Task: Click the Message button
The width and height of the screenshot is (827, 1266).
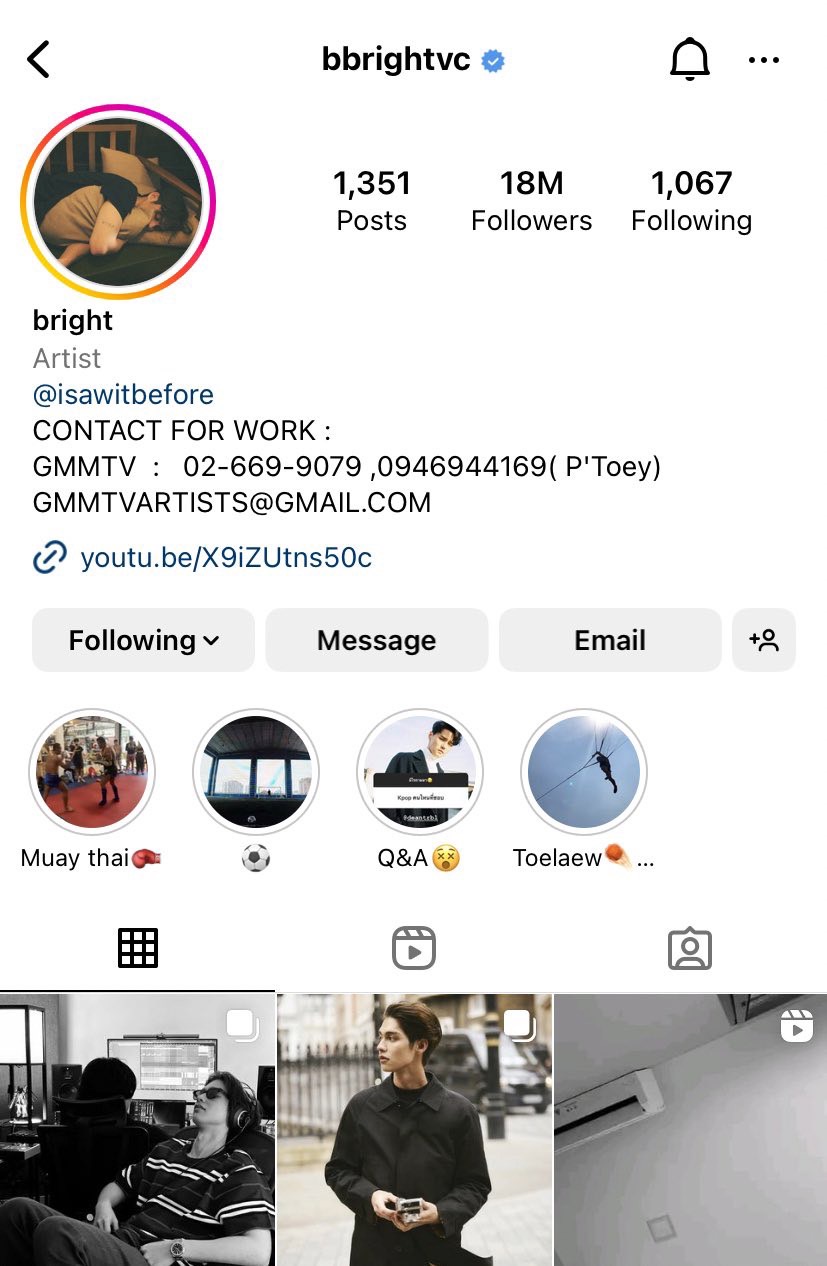Action: (x=376, y=640)
